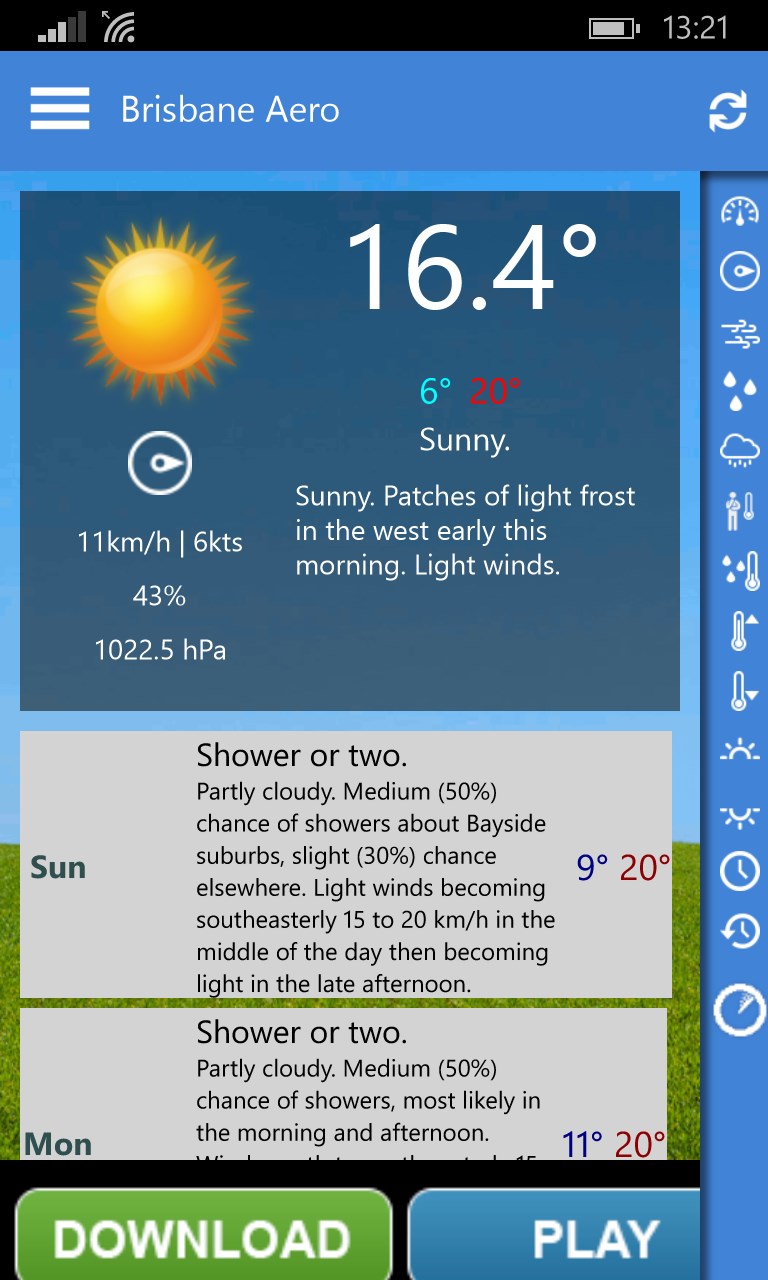768x1280 pixels.
Task: Tap the sunset icon in sidebar
Action: point(740,813)
